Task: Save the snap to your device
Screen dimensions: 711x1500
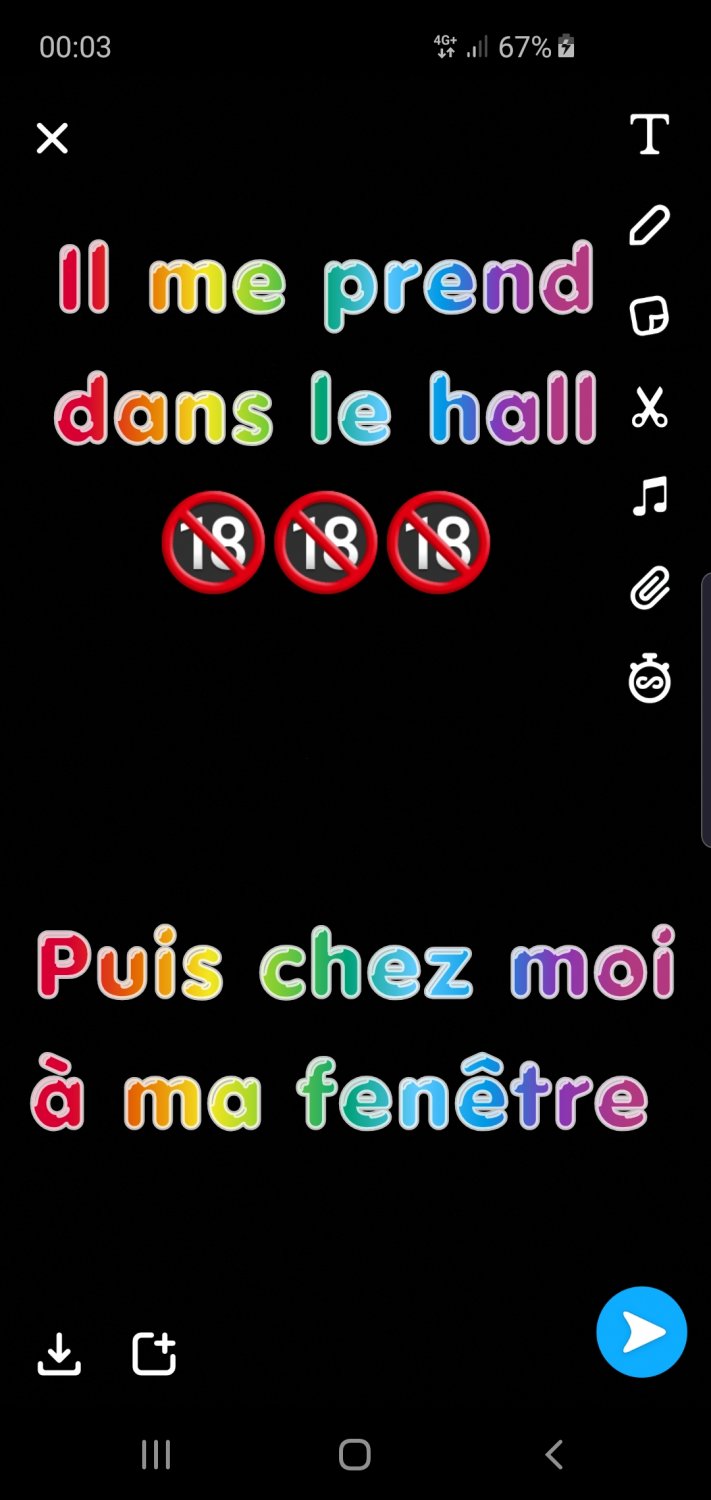Action: [59, 1354]
